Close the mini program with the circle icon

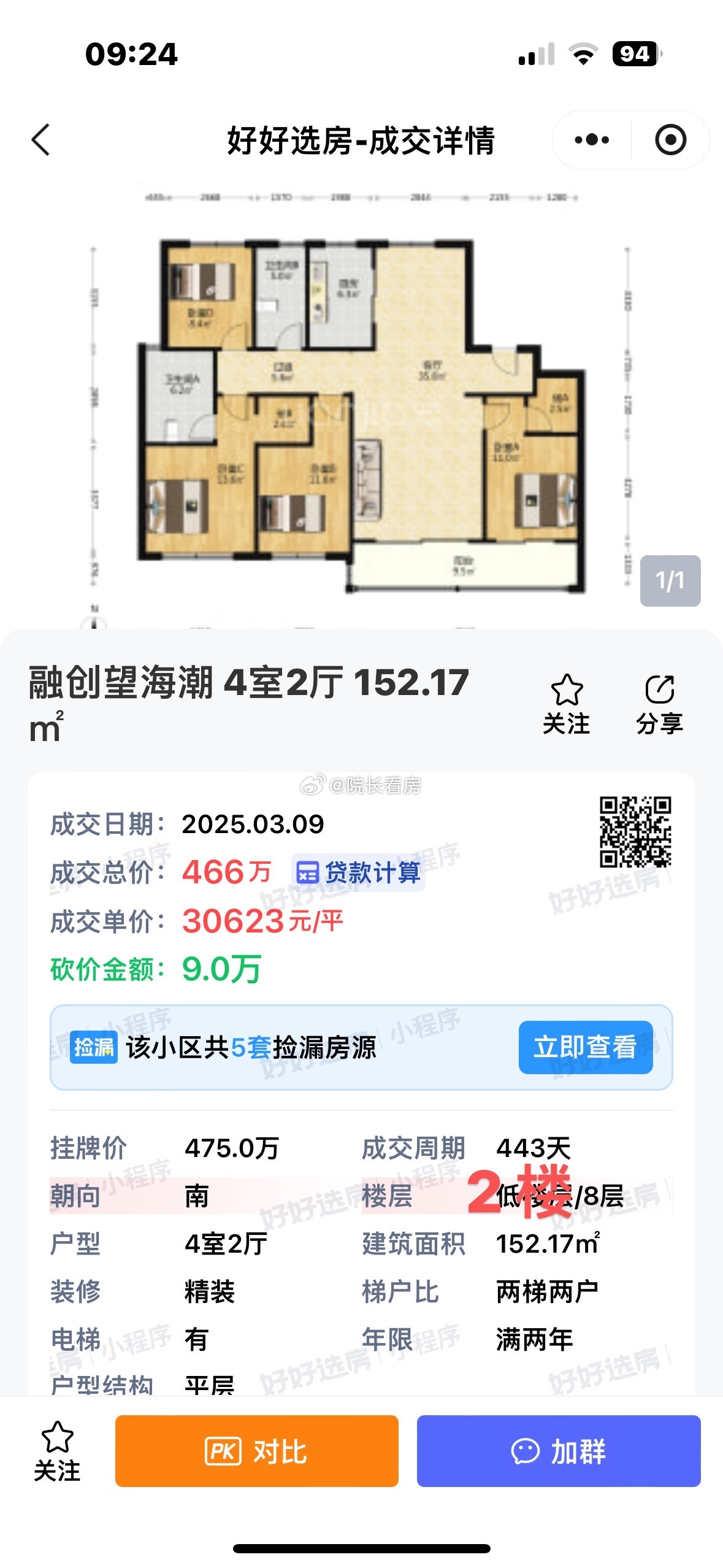coord(670,140)
